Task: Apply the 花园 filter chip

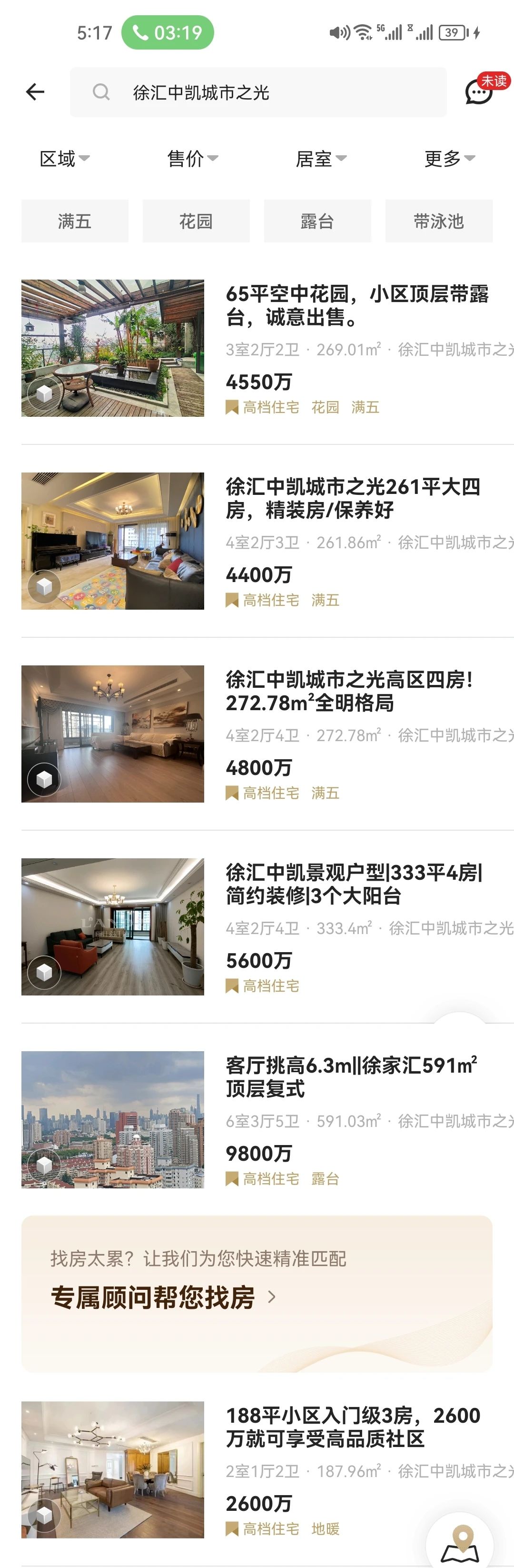Action: coord(196,221)
